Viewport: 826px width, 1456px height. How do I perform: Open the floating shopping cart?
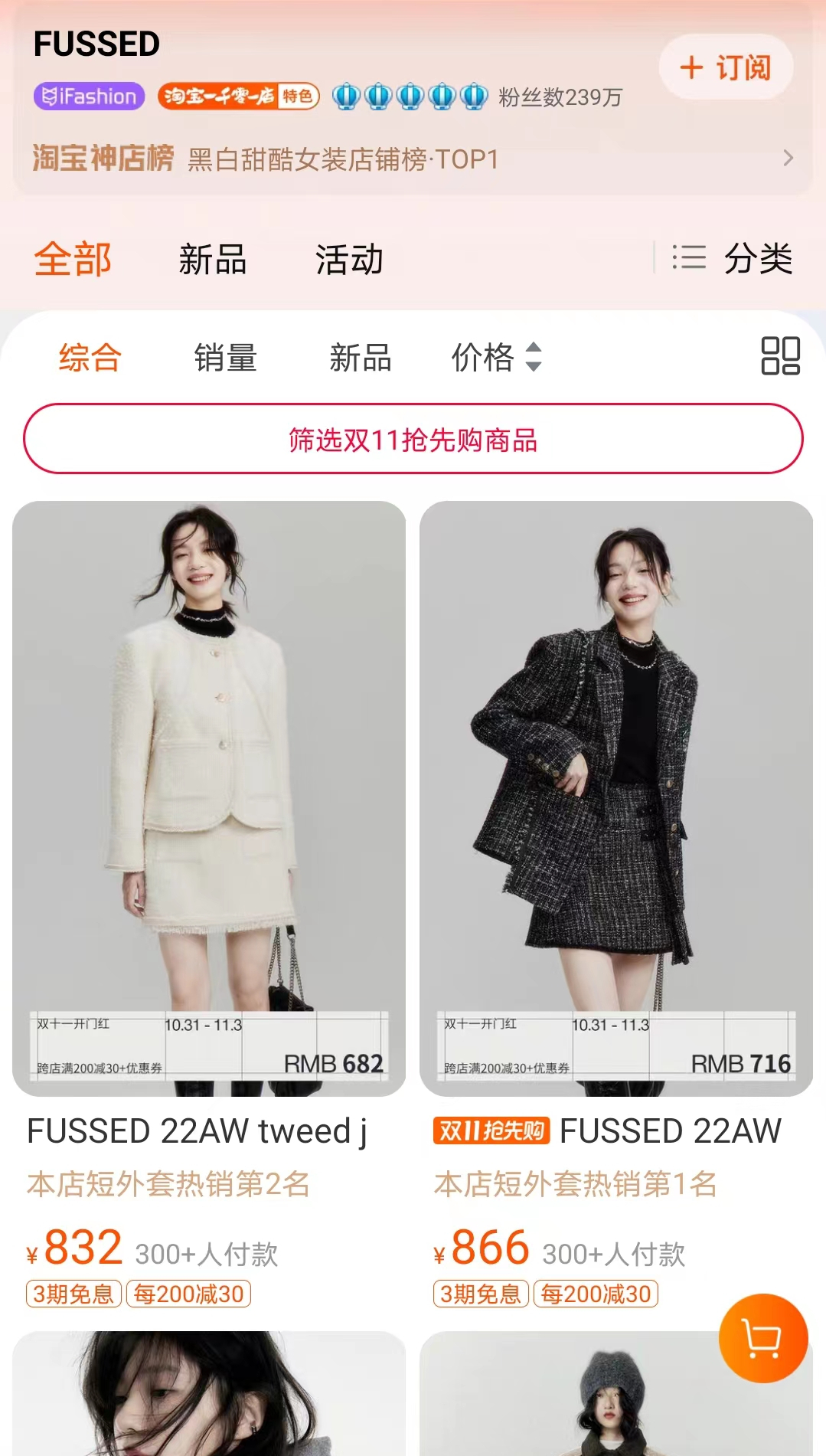[x=762, y=1338]
